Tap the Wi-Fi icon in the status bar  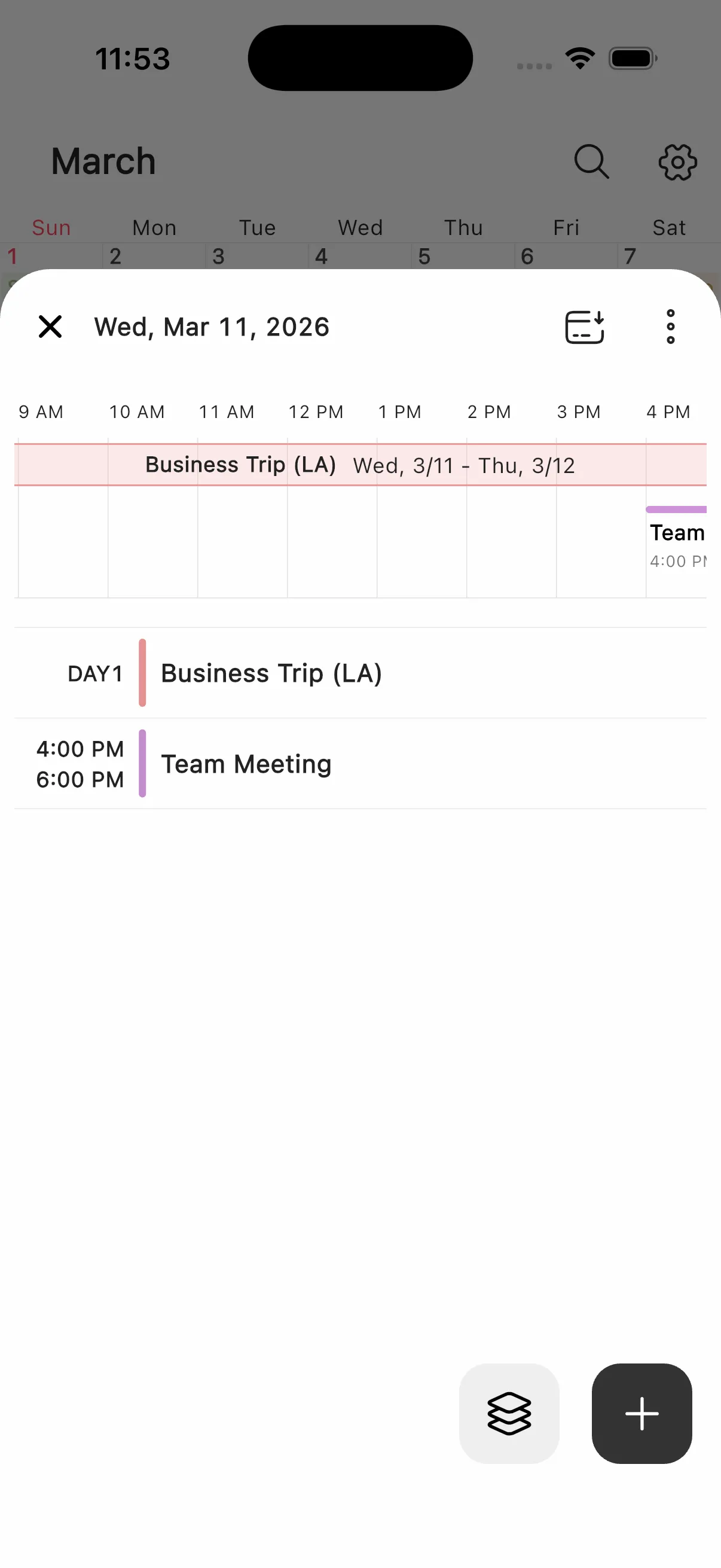[x=579, y=57]
